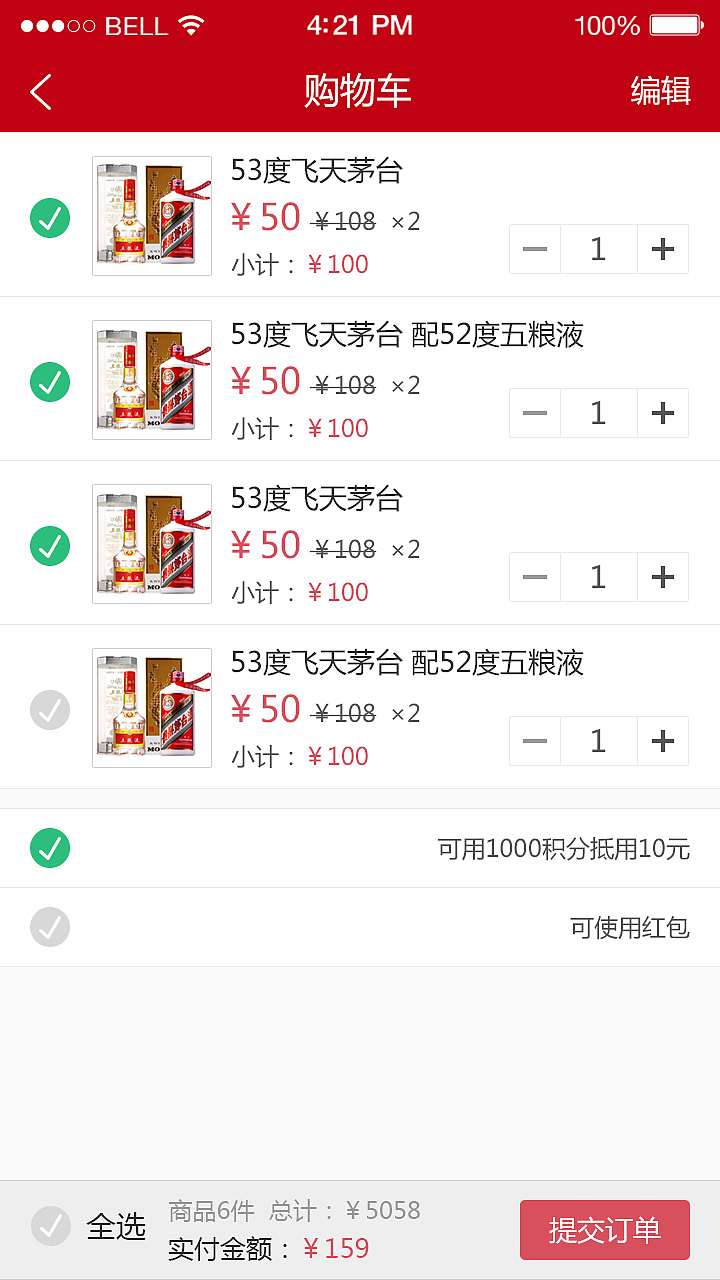This screenshot has width=720, height=1280.
Task: Open 编辑 edit mode for the cart
Action: click(x=661, y=90)
